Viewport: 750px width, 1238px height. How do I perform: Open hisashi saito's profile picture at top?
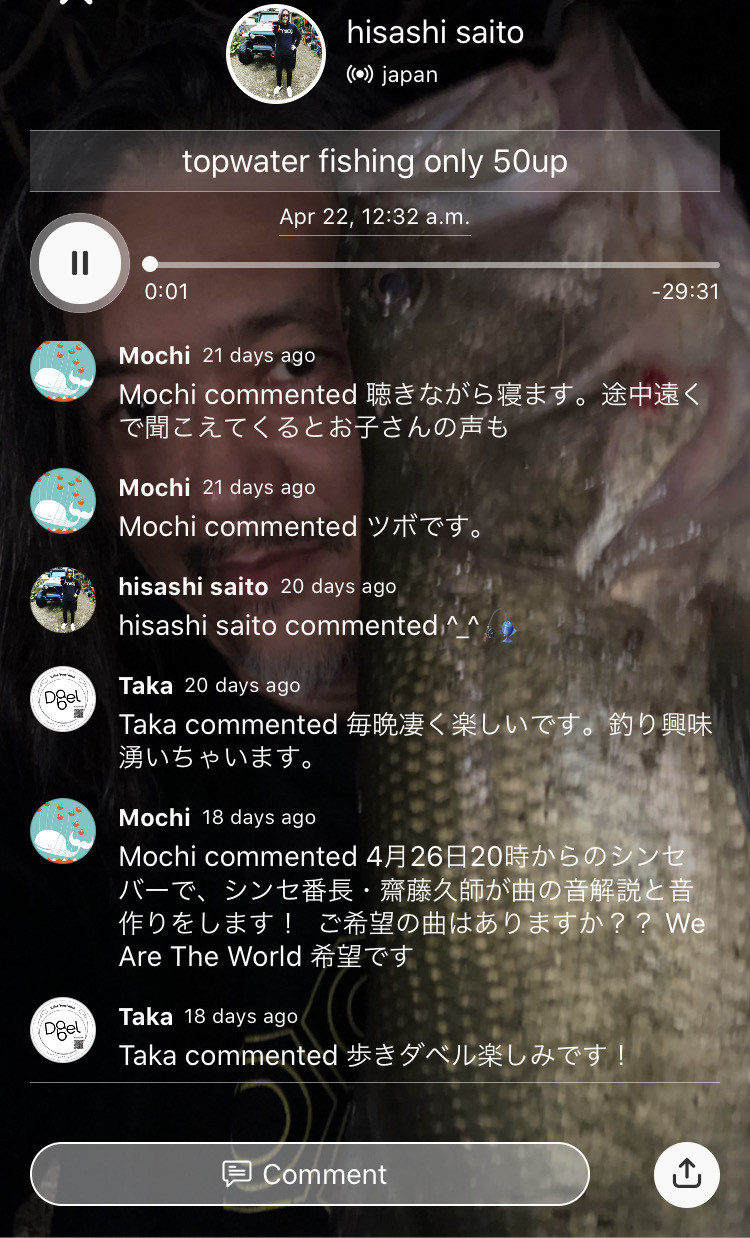tap(277, 54)
